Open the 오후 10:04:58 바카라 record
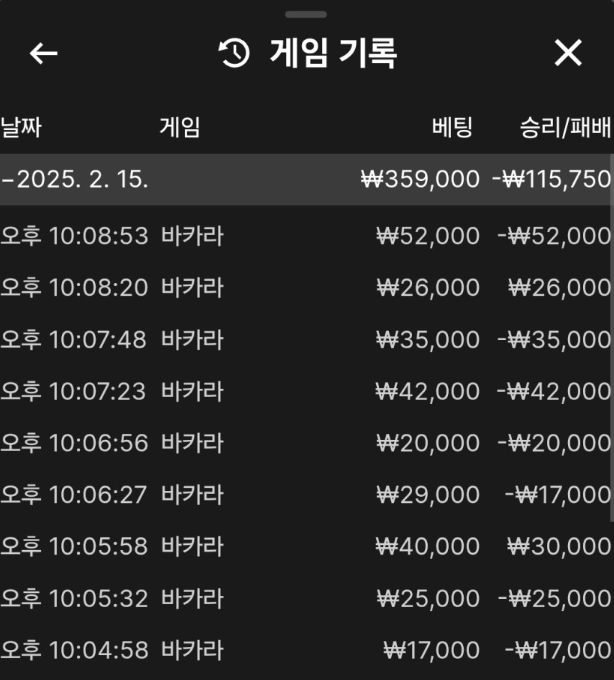Image resolution: width=614 pixels, height=680 pixels. click(305, 651)
